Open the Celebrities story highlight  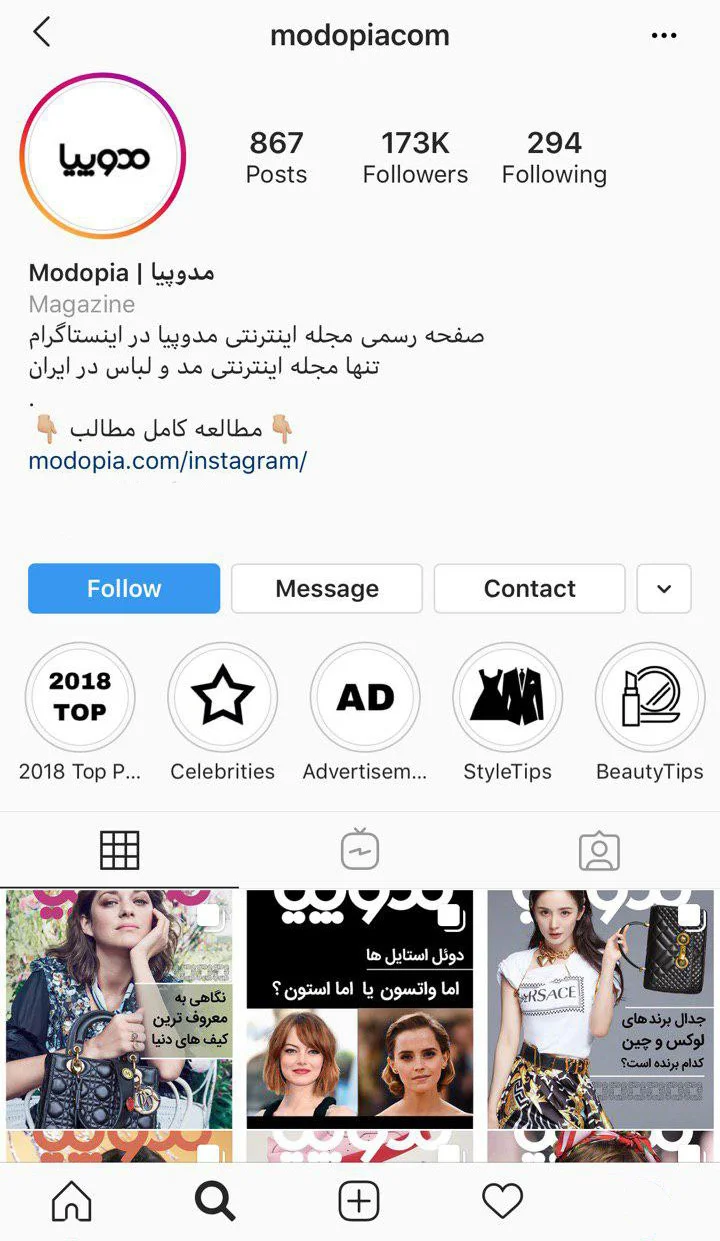click(x=222, y=696)
